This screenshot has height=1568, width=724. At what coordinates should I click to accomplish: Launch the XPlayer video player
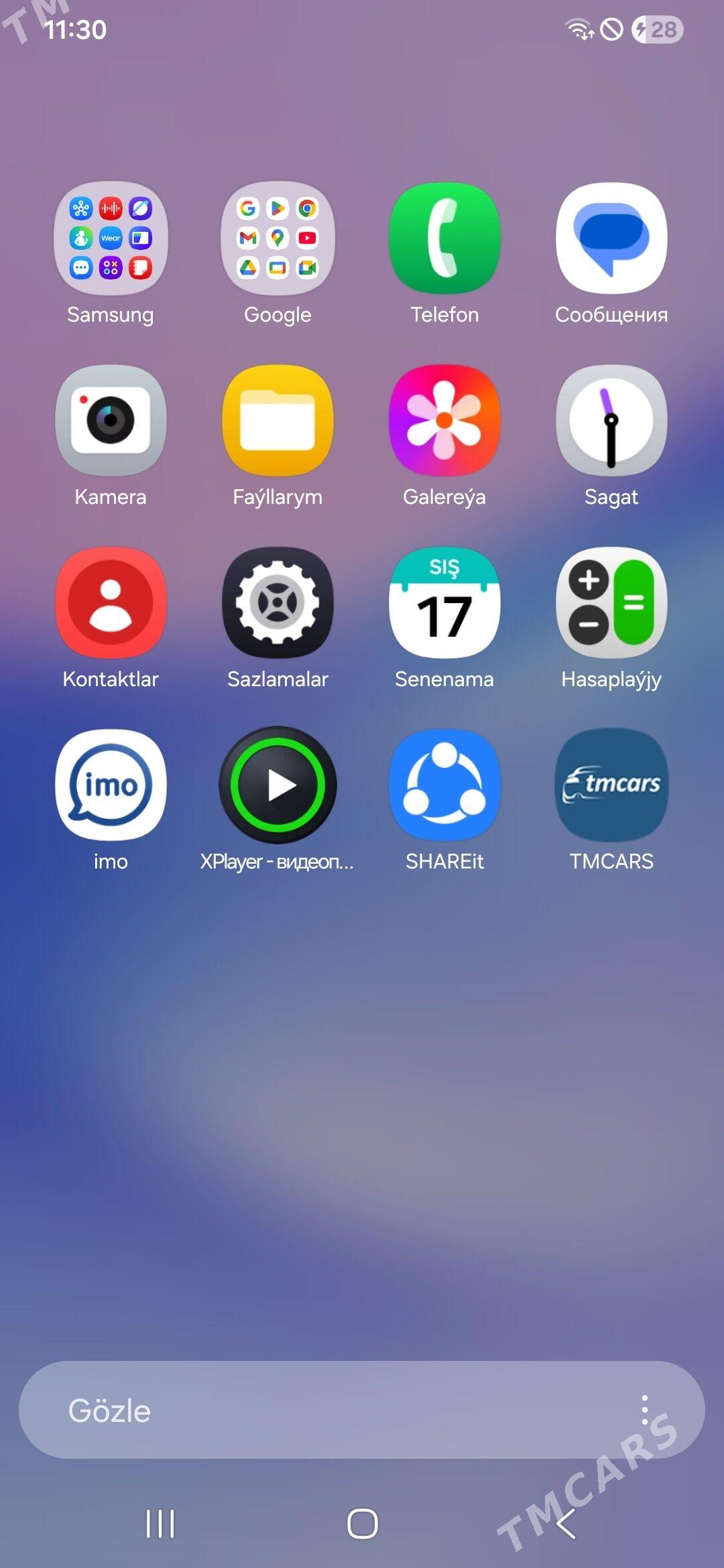[278, 785]
